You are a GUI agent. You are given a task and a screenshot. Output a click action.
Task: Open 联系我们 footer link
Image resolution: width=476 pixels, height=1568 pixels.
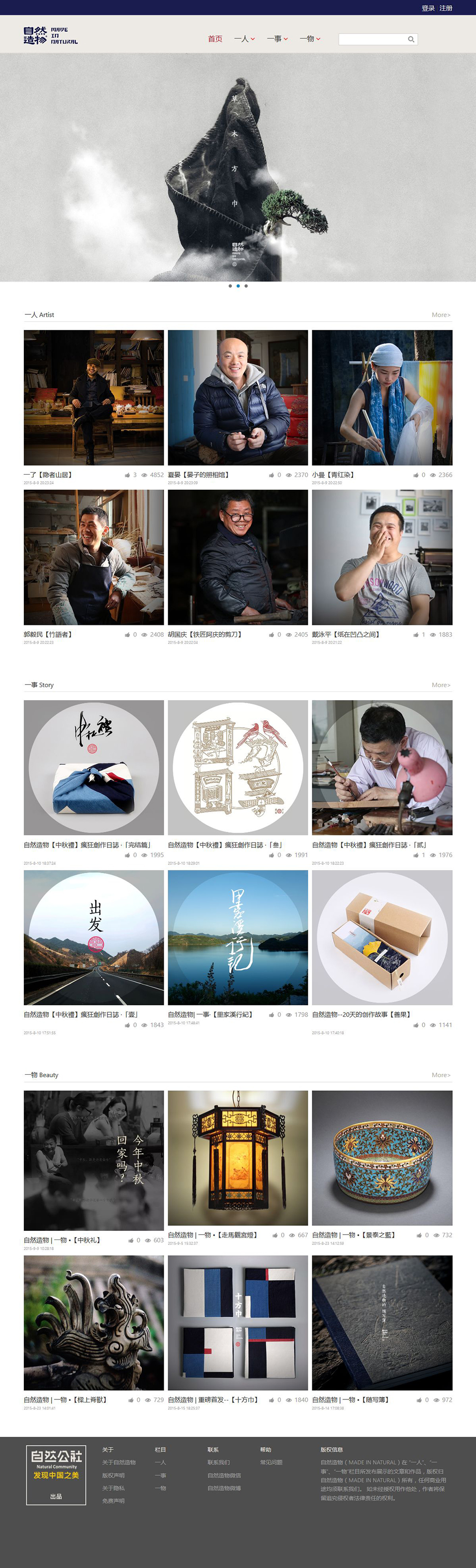tap(219, 1462)
